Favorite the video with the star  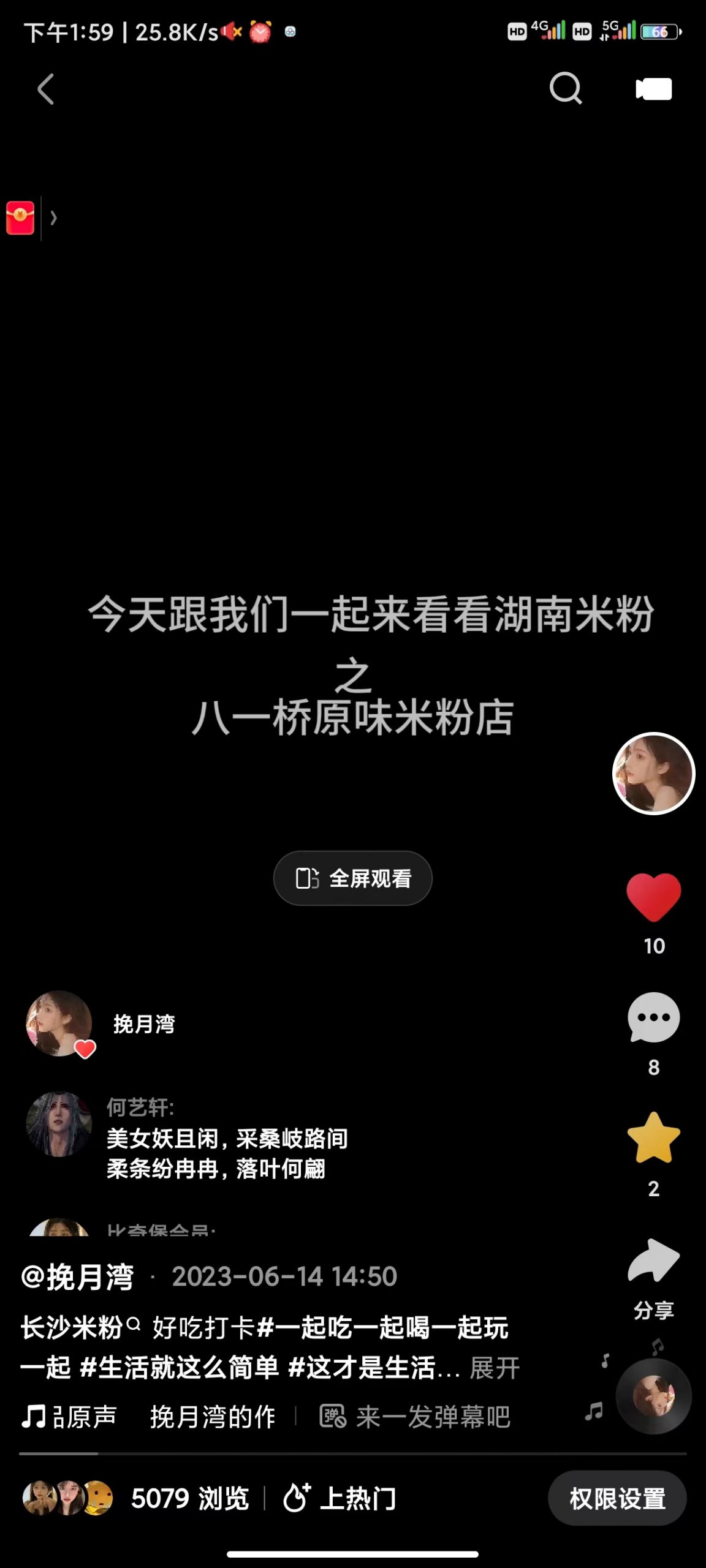(x=653, y=1138)
